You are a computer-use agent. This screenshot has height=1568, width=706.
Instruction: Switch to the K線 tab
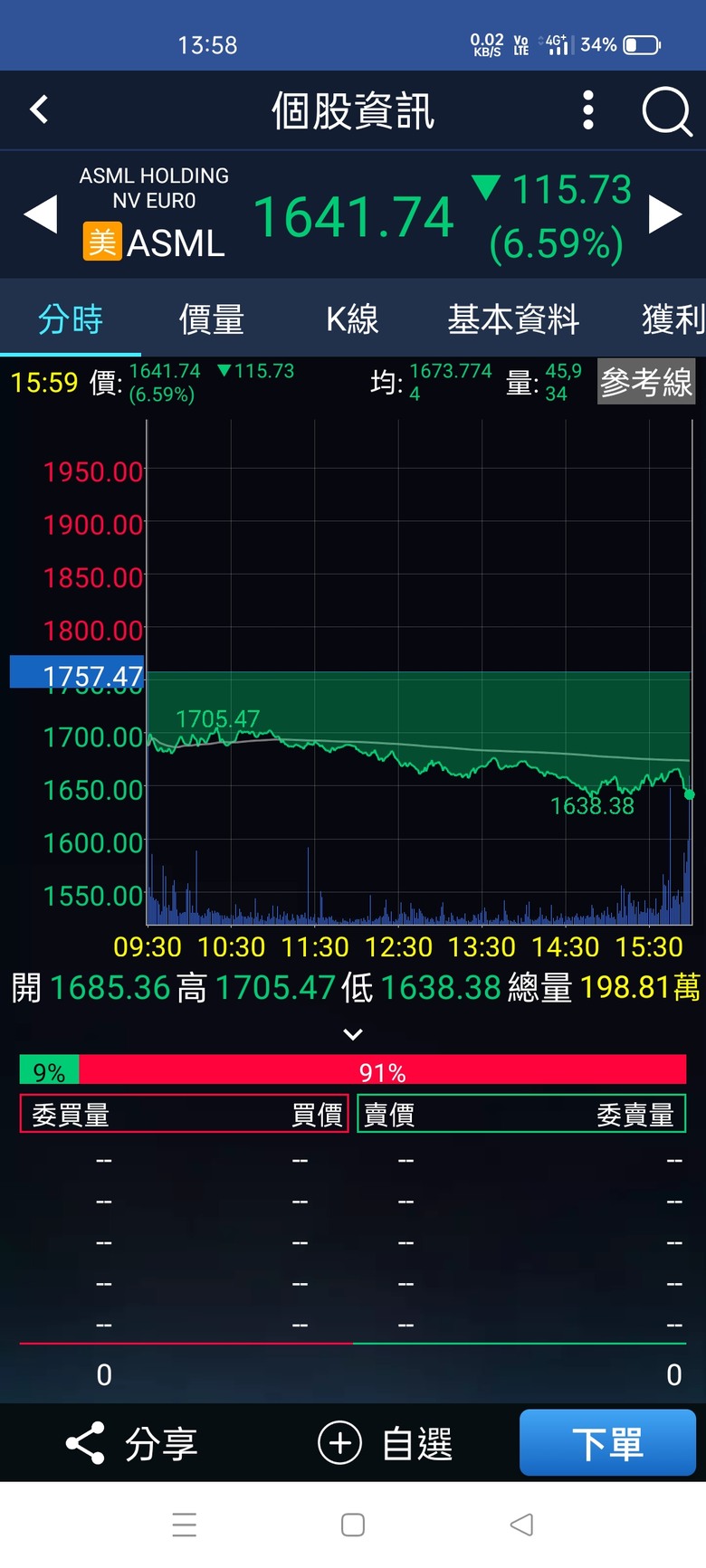point(352,319)
